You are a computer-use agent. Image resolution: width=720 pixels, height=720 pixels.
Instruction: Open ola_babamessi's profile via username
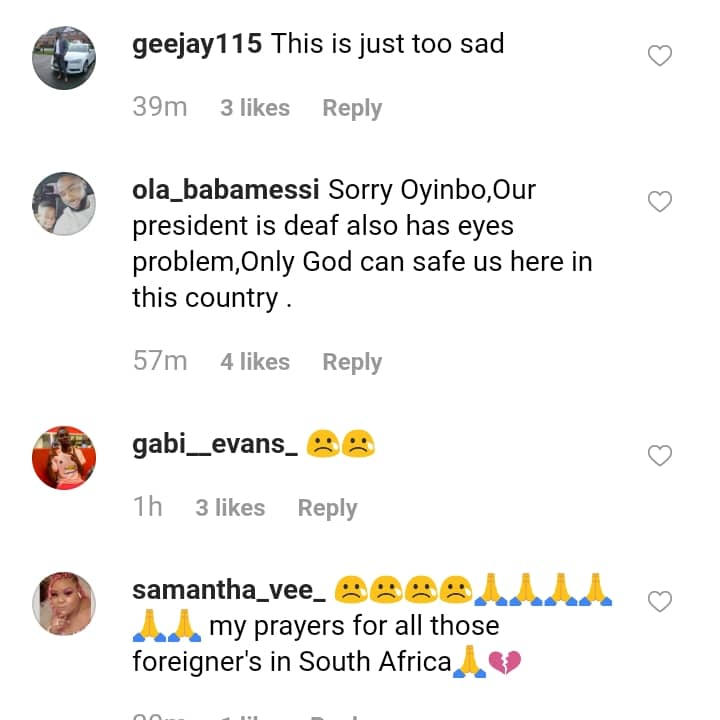pos(226,190)
